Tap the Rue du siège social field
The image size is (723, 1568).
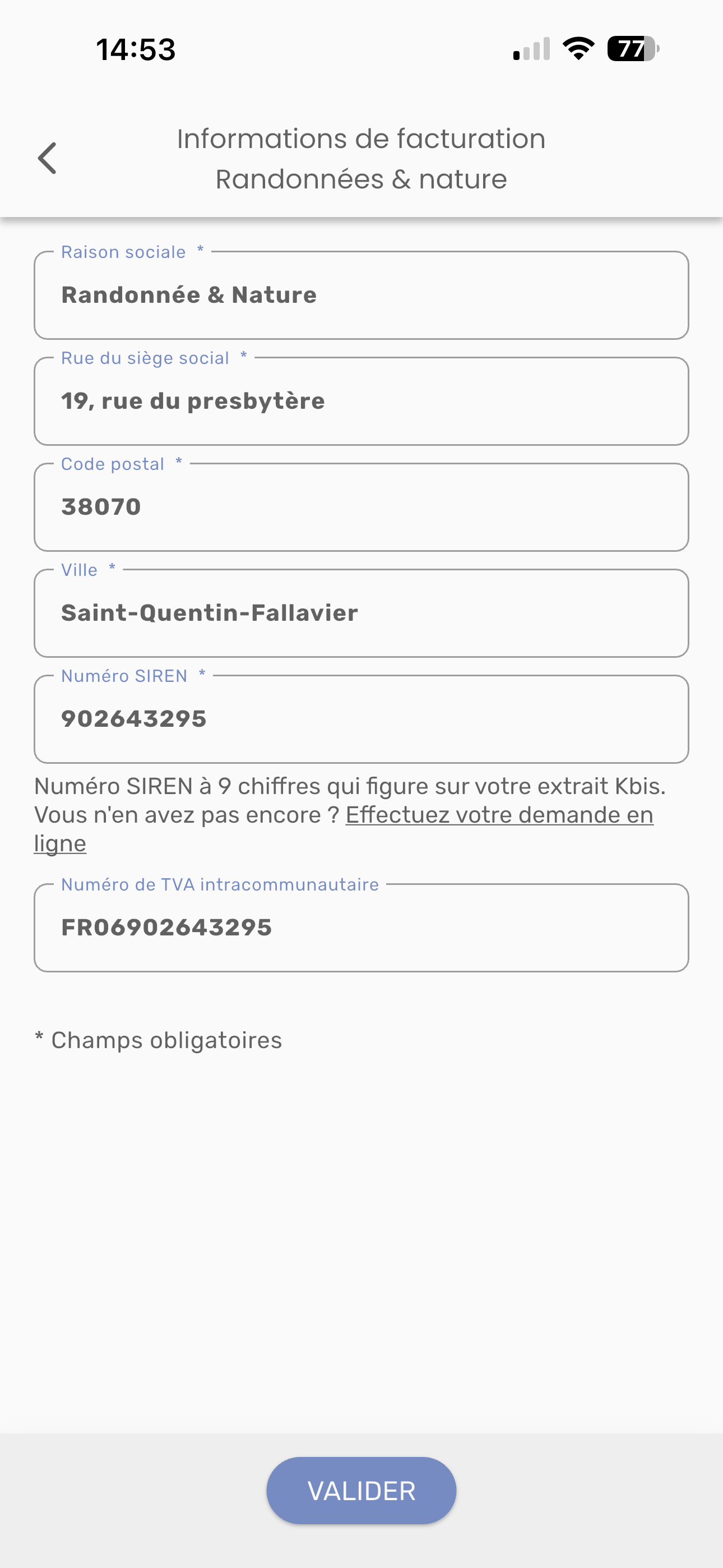361,401
